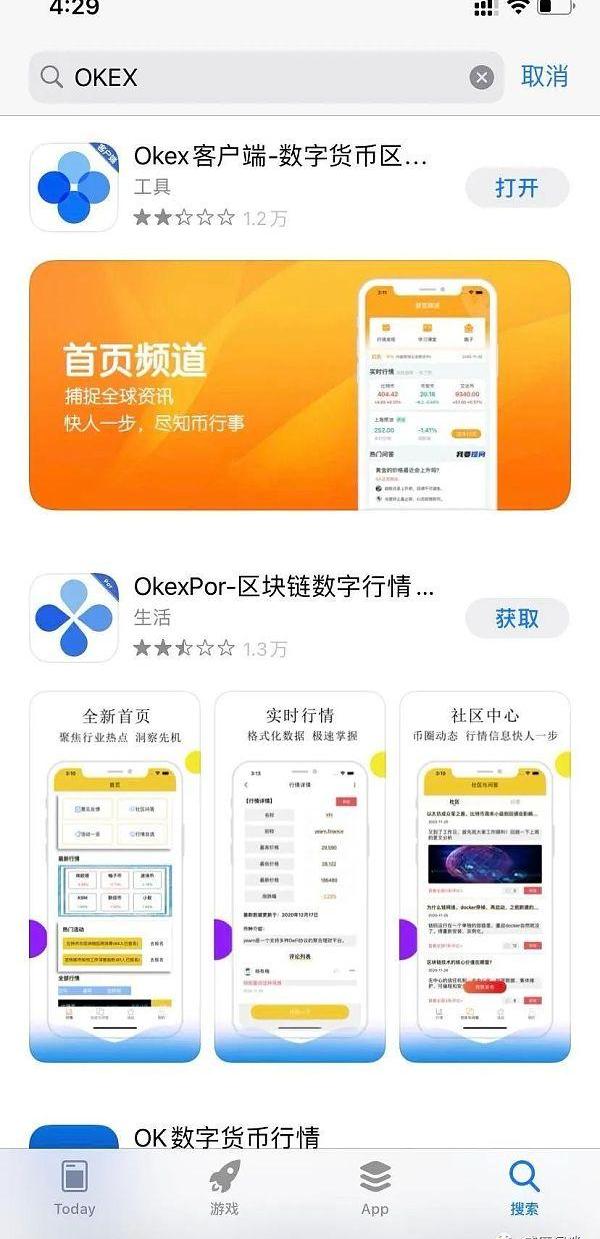Image resolution: width=600 pixels, height=1239 pixels.
Task: Switch to the 游戏 tab
Action: tap(224, 1189)
